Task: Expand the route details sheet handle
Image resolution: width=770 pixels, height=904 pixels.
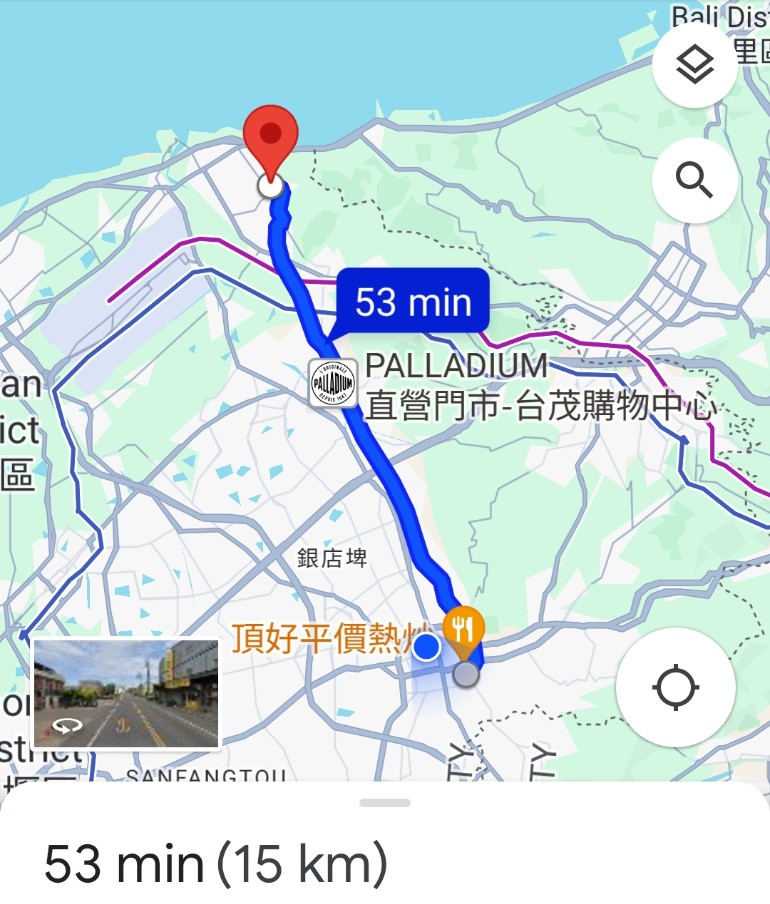Action: click(385, 802)
